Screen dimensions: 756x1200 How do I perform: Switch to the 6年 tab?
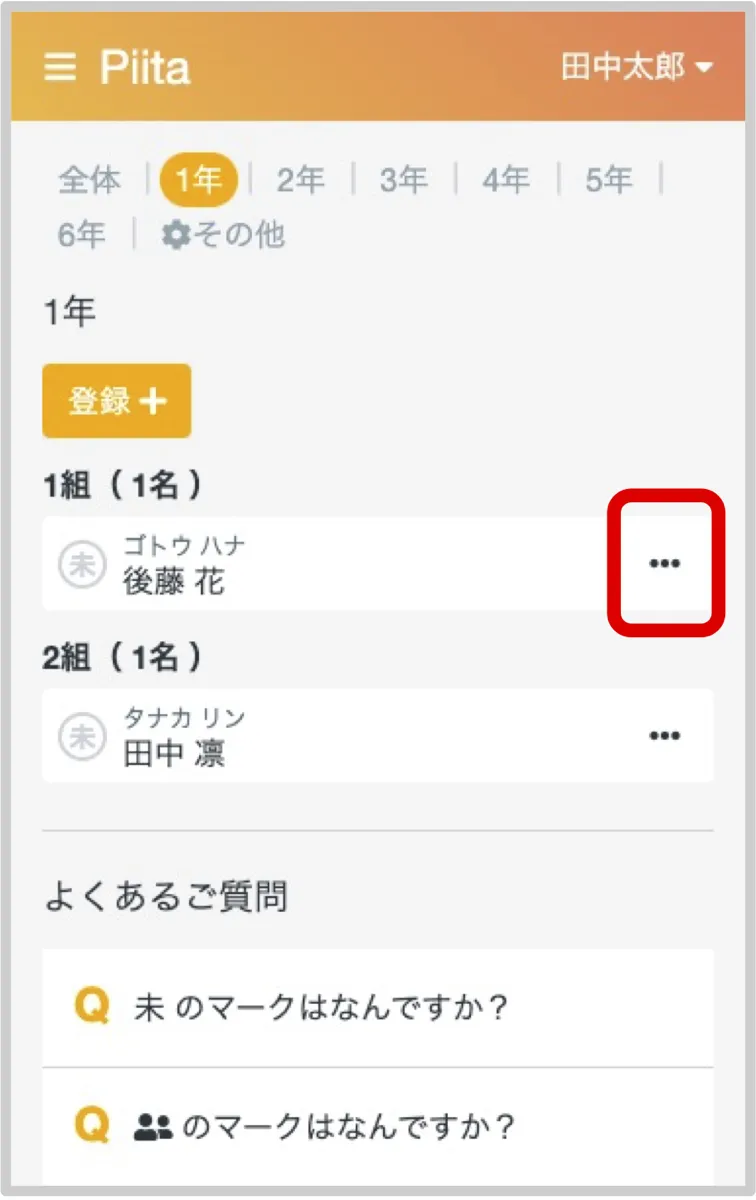point(81,235)
